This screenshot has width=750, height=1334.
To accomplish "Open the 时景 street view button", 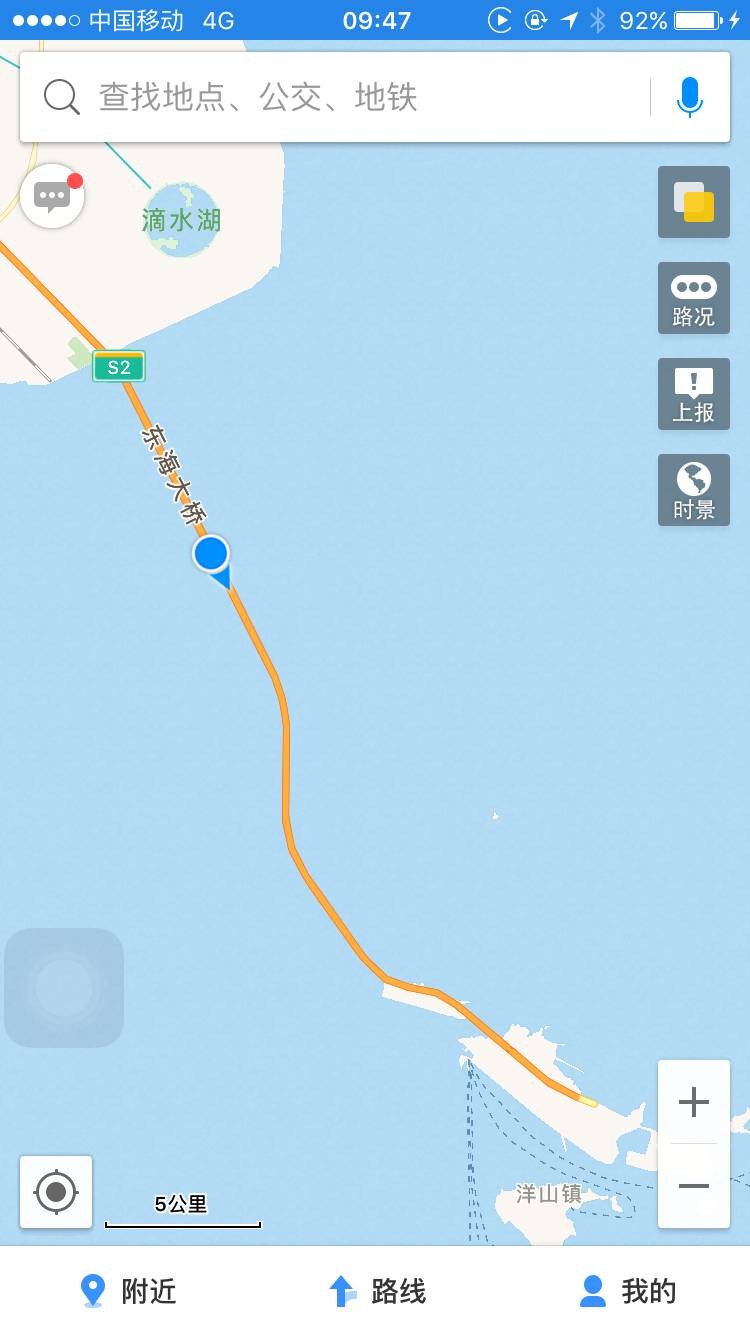I will pyautogui.click(x=693, y=490).
